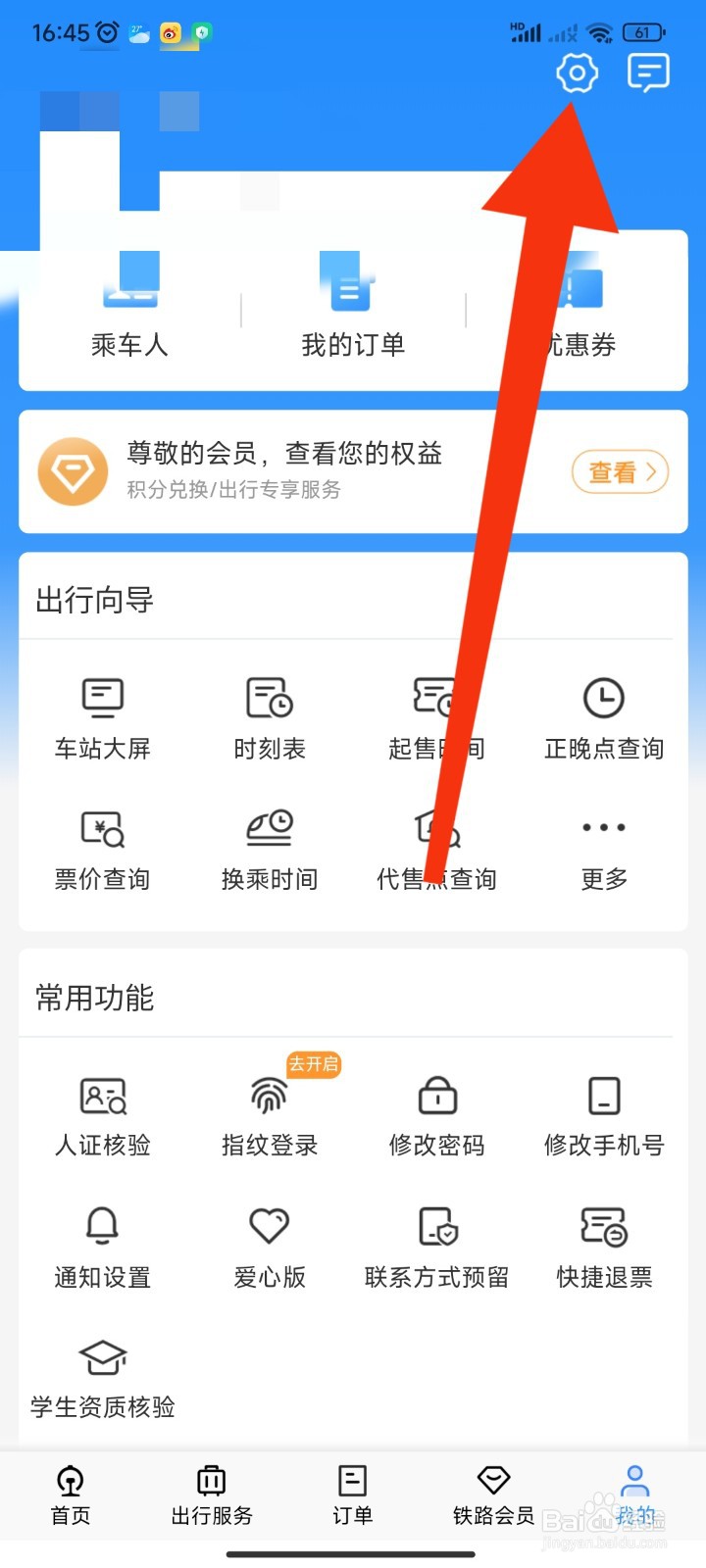Screen dimensions: 706x1568
Task: Open 修改密码 (change password)
Action: [435, 1112]
